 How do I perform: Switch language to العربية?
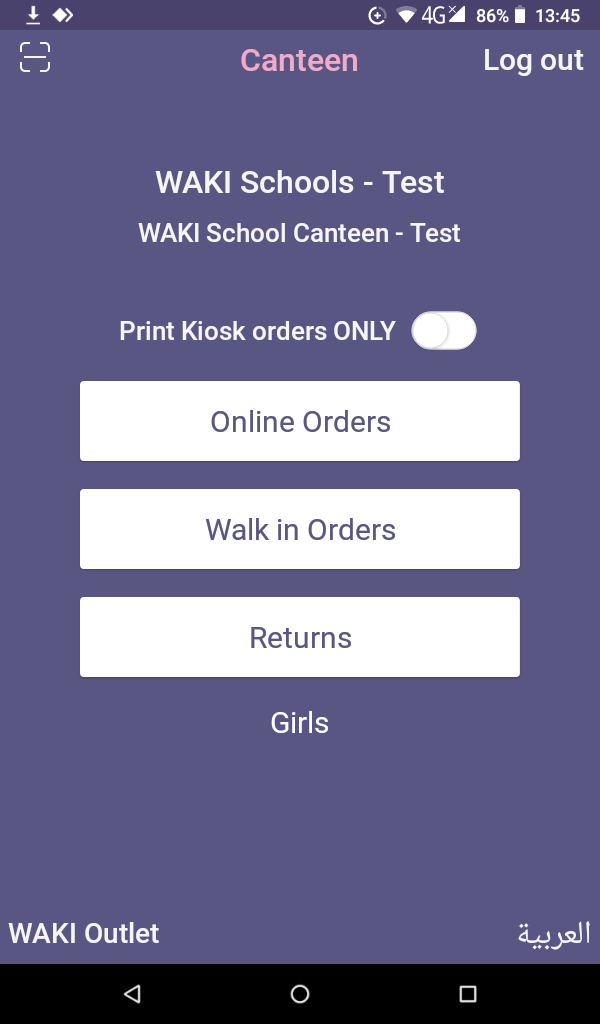point(554,933)
